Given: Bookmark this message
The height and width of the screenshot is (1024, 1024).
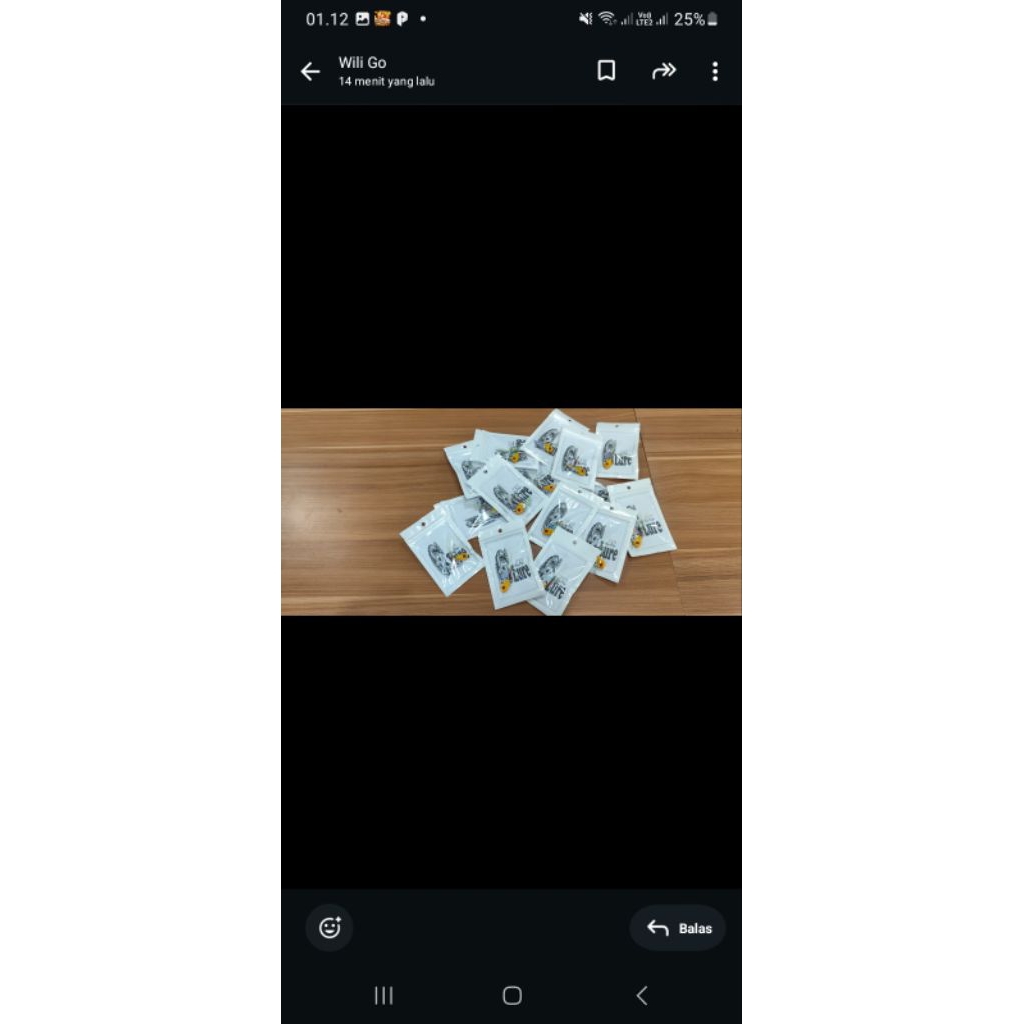Looking at the screenshot, I should coord(606,71).
